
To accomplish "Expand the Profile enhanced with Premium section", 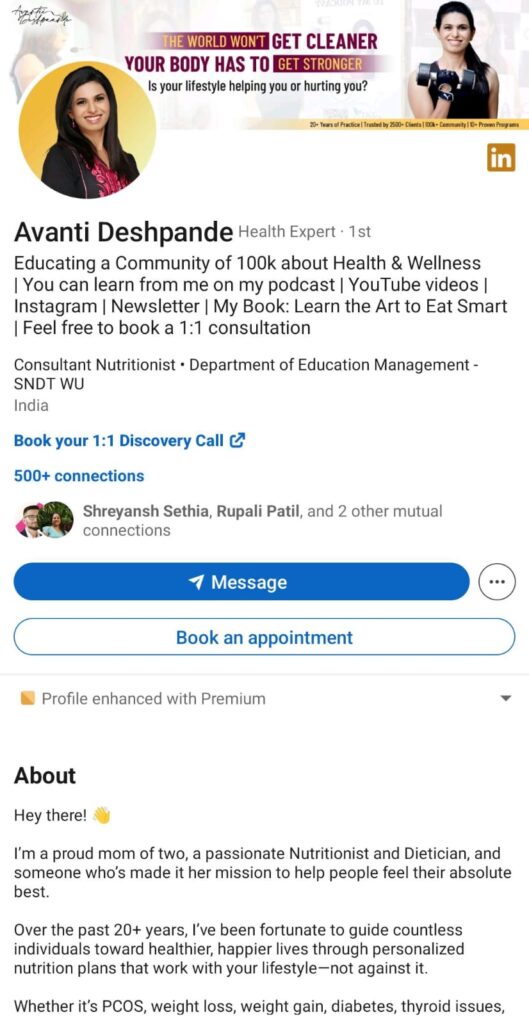I will click(x=264, y=699).
